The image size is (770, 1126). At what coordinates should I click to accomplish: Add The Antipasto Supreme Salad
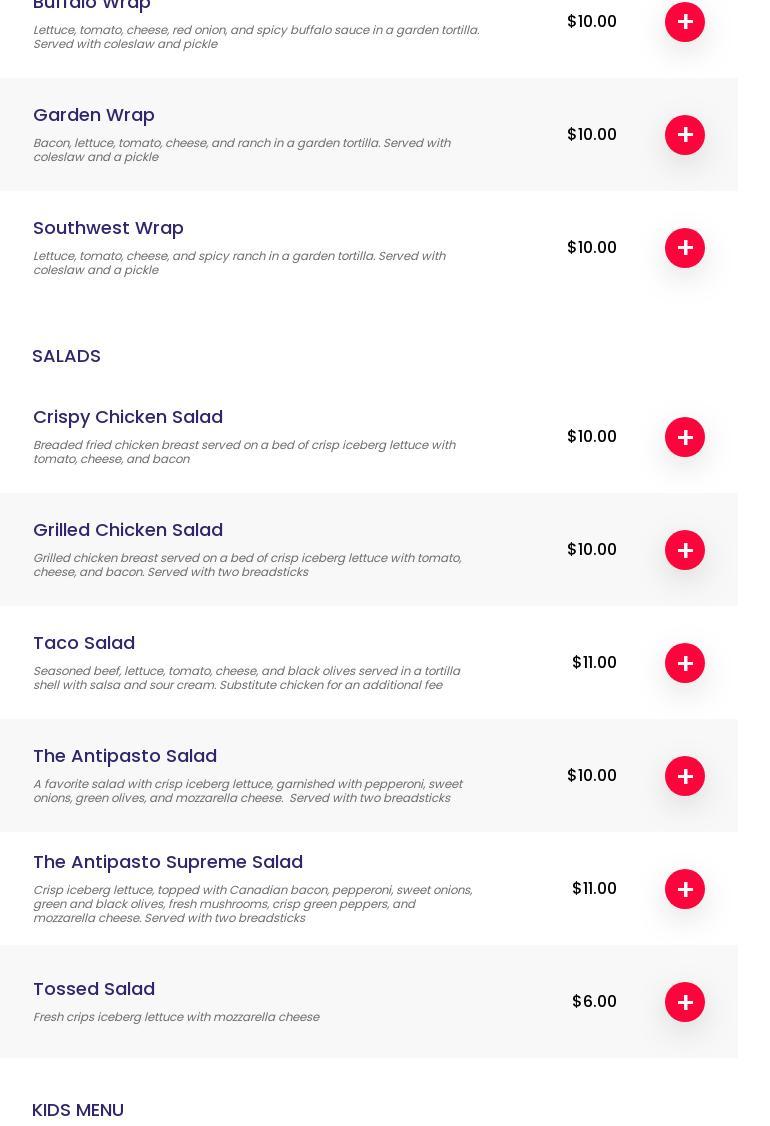pos(685,889)
